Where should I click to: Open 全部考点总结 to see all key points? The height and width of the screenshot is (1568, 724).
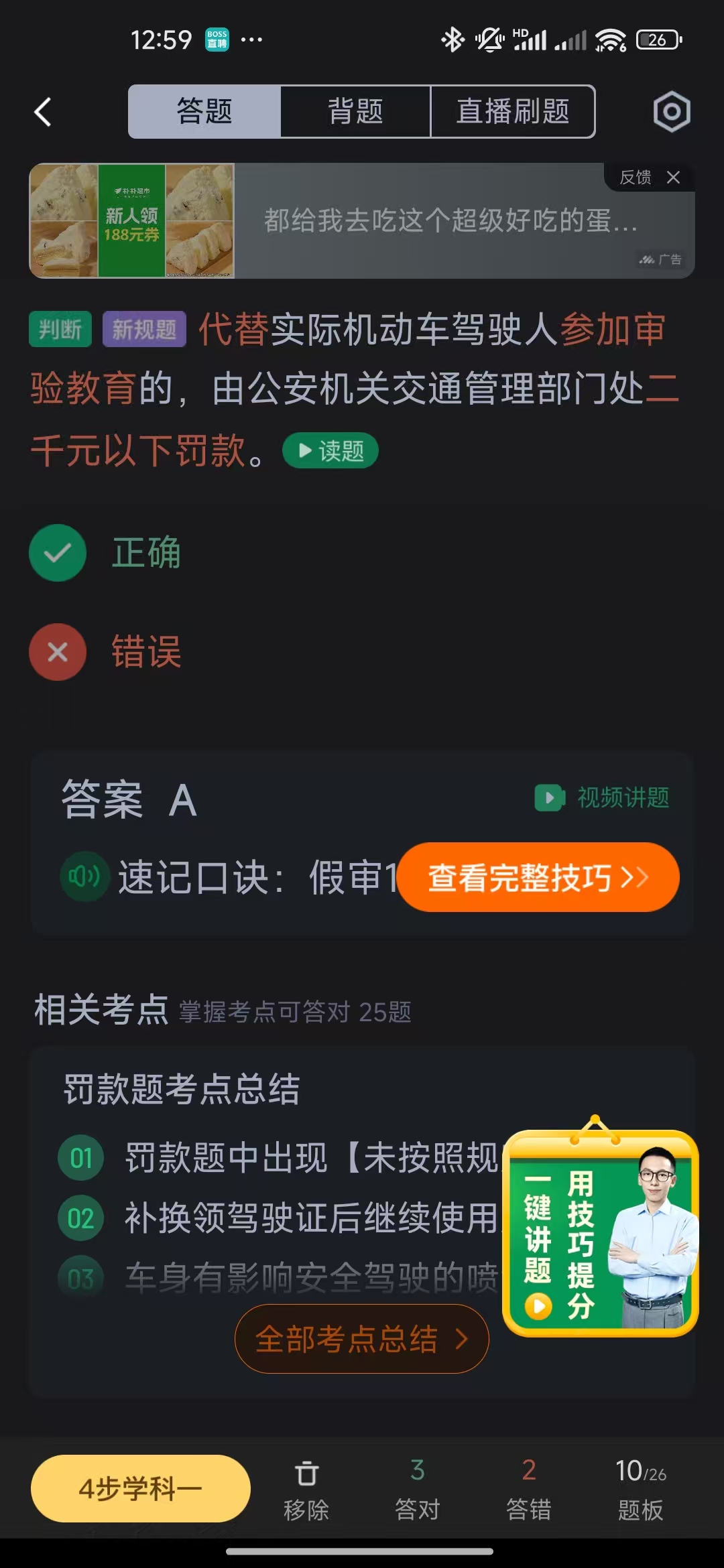[x=361, y=1339]
